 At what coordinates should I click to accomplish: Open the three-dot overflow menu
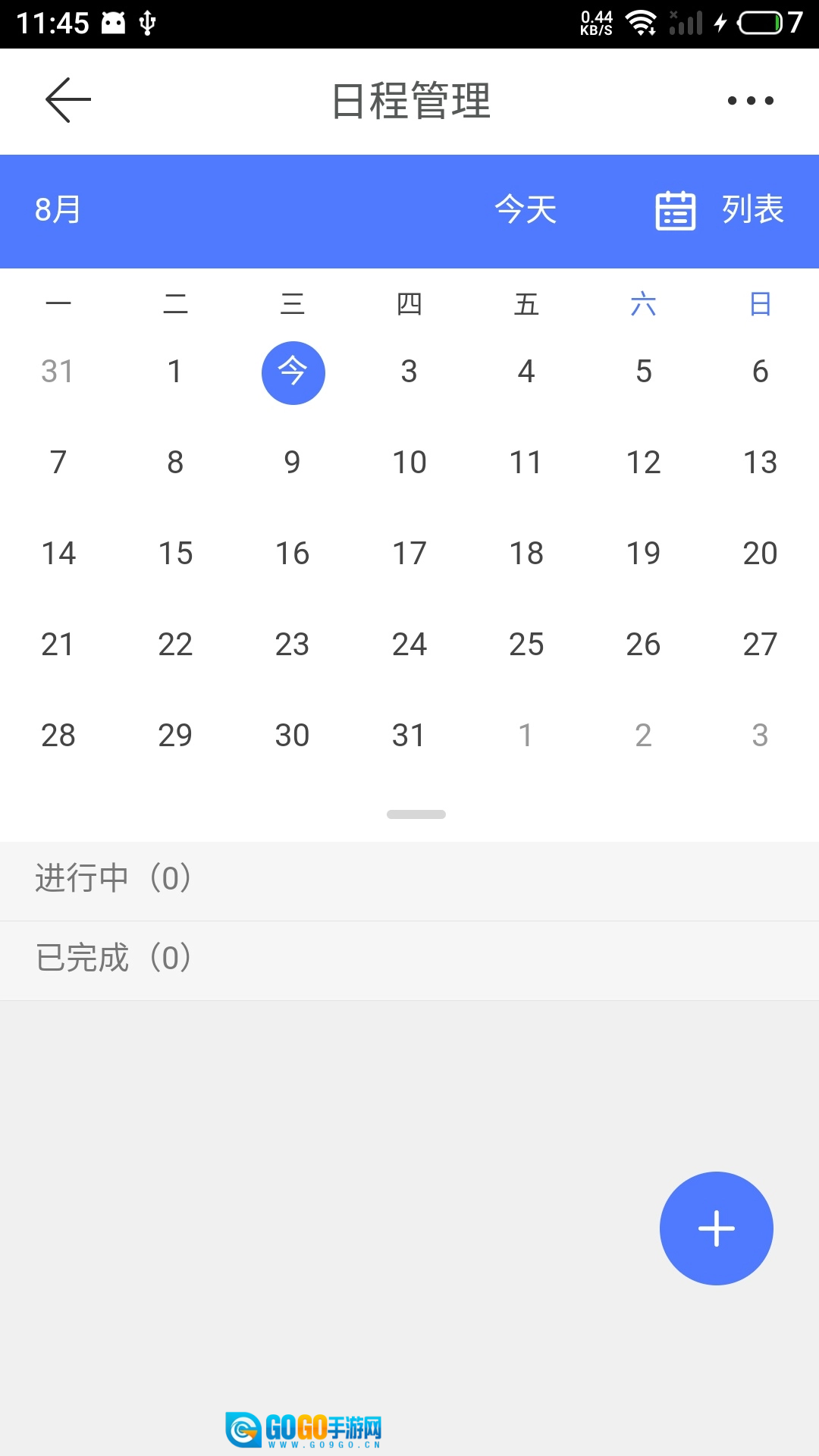point(750,100)
